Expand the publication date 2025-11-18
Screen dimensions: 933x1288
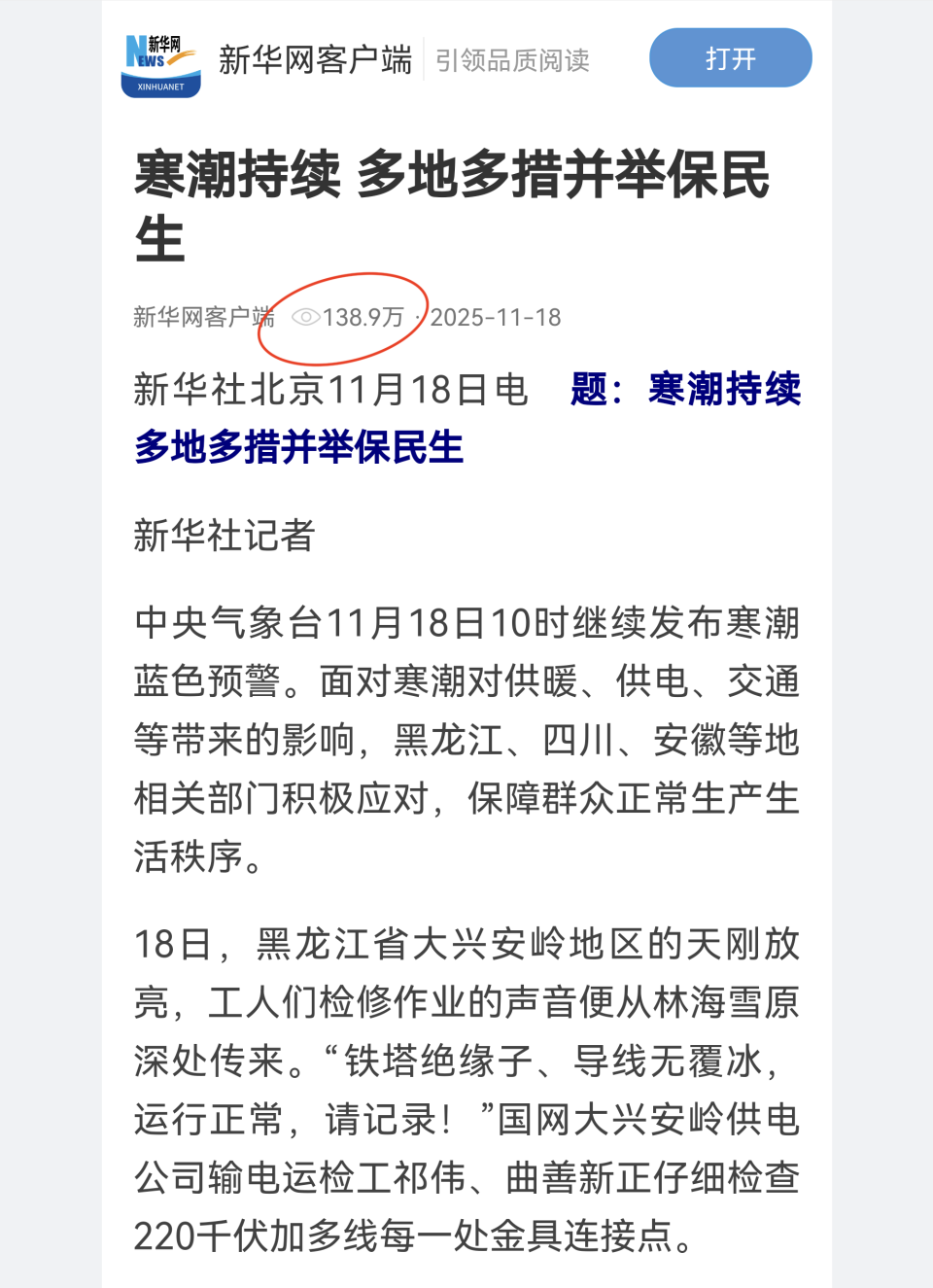(x=498, y=317)
